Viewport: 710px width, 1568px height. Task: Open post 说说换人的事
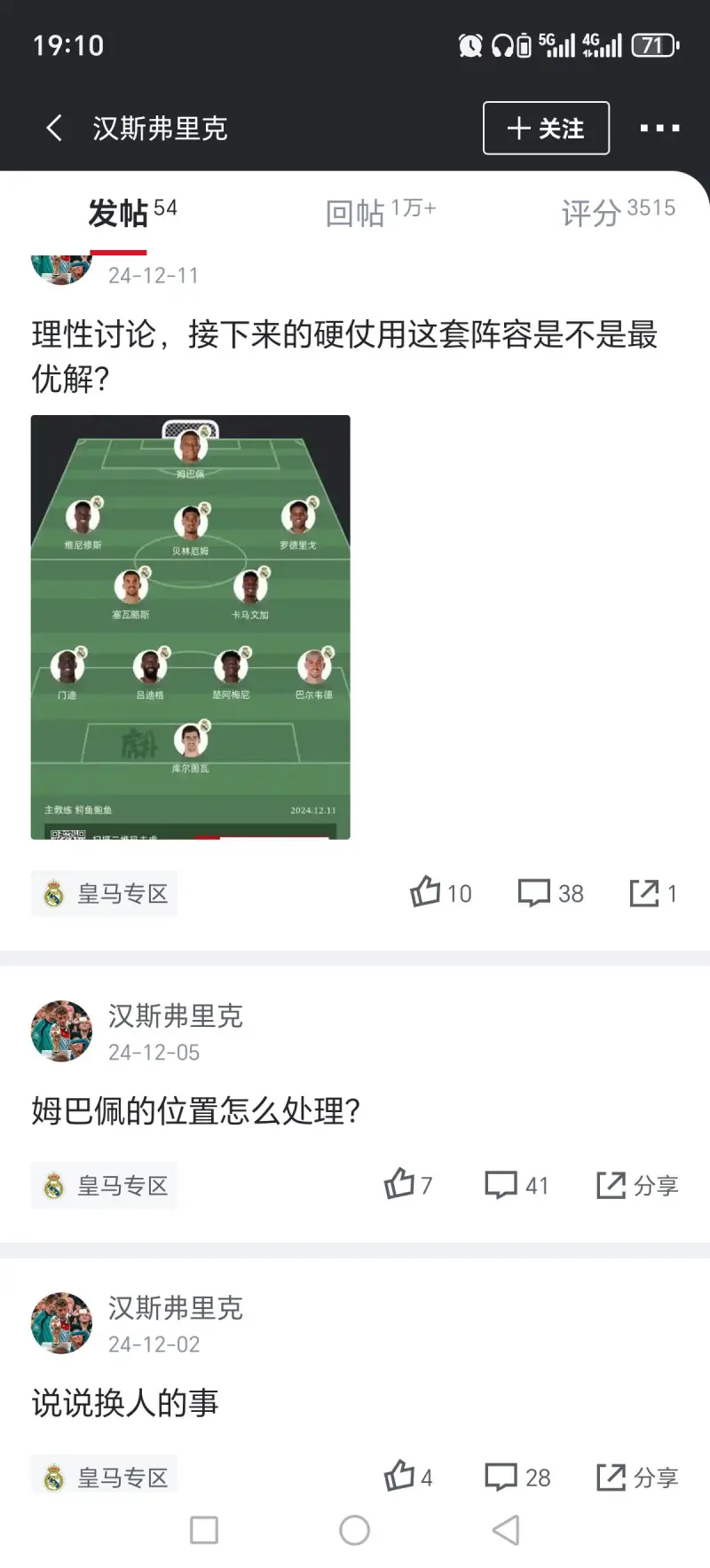(x=125, y=1402)
